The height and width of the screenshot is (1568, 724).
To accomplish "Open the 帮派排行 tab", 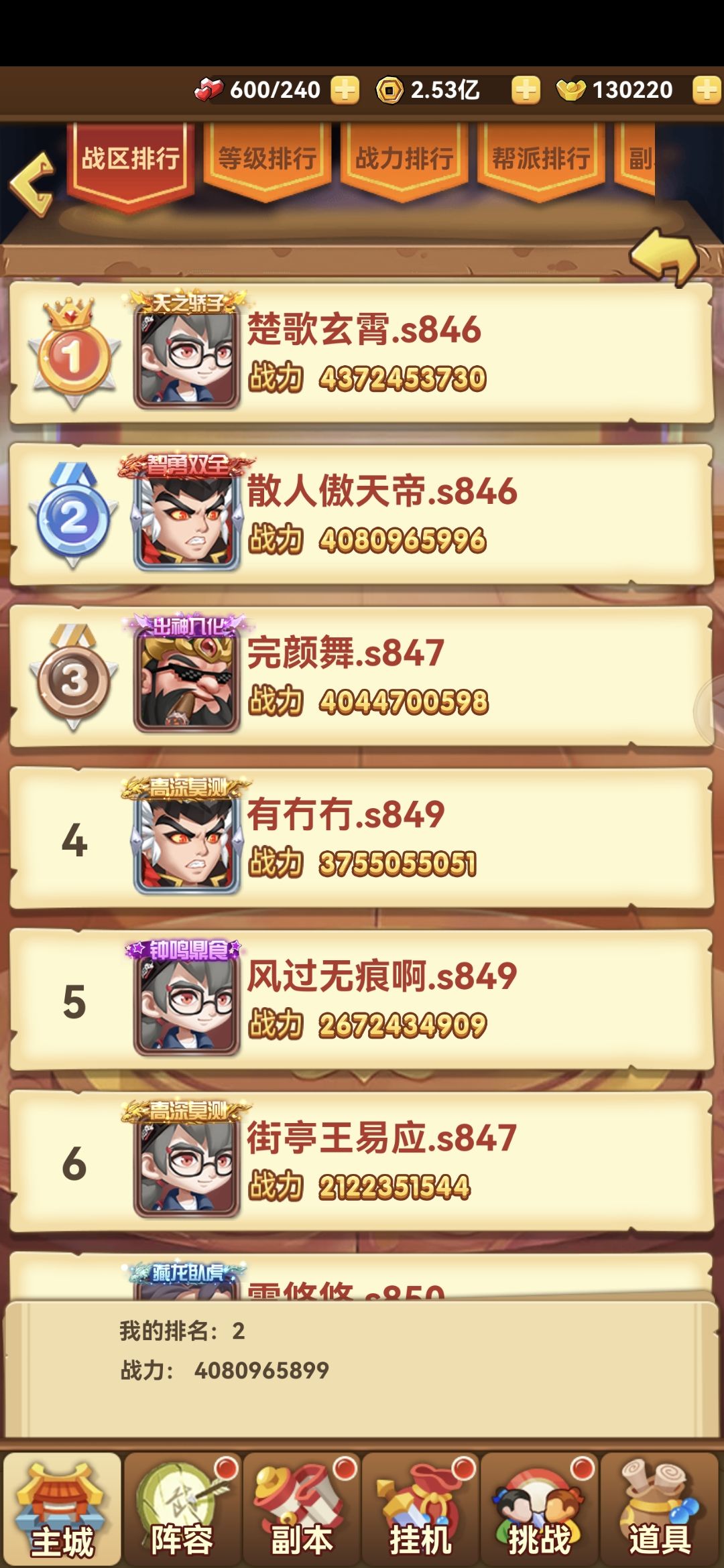I will [541, 159].
